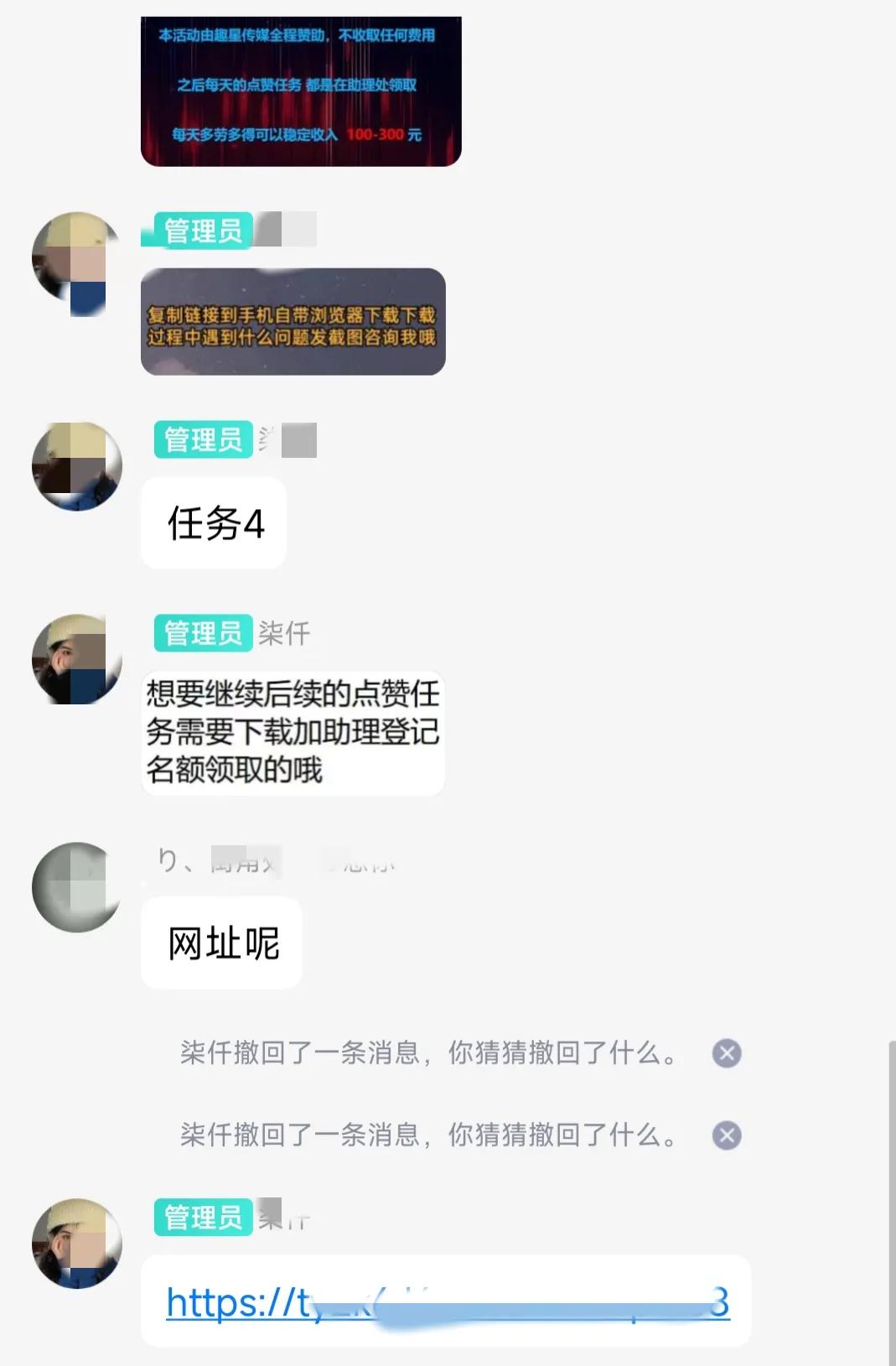
Task: Click the avatar next to 任务4 message
Action: click(x=76, y=466)
